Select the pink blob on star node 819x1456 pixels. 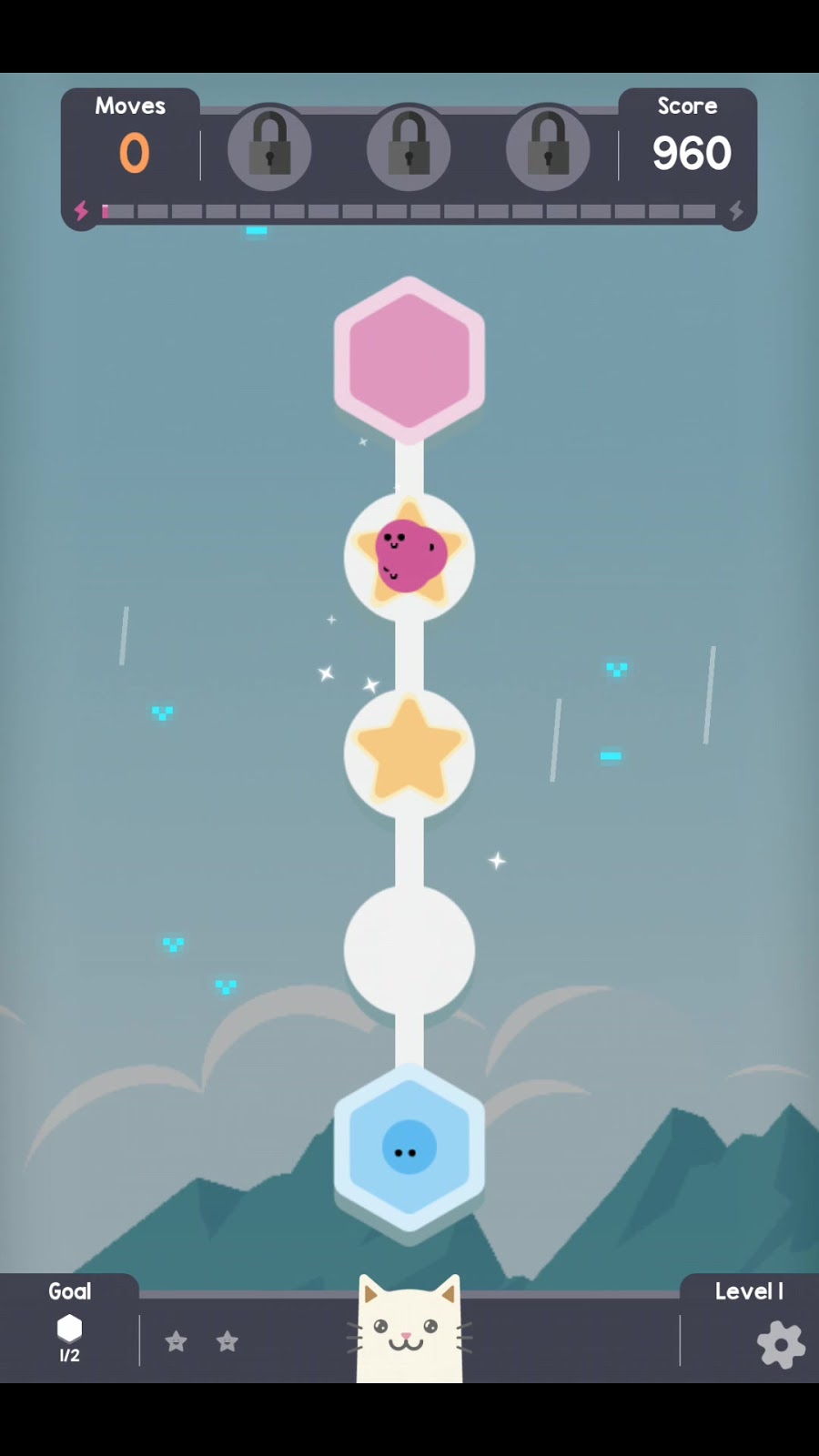tap(409, 556)
